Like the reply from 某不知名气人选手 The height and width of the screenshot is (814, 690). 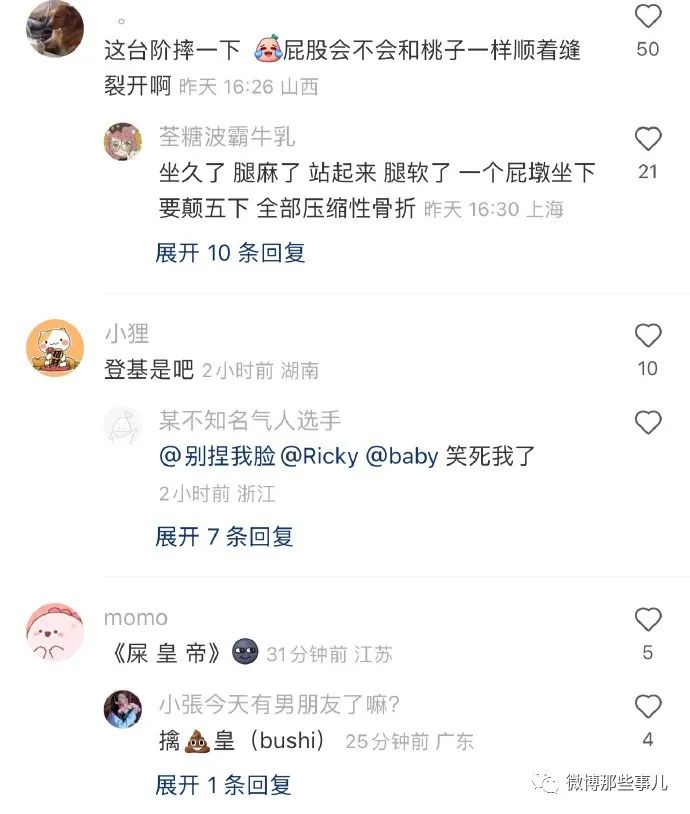tap(648, 422)
